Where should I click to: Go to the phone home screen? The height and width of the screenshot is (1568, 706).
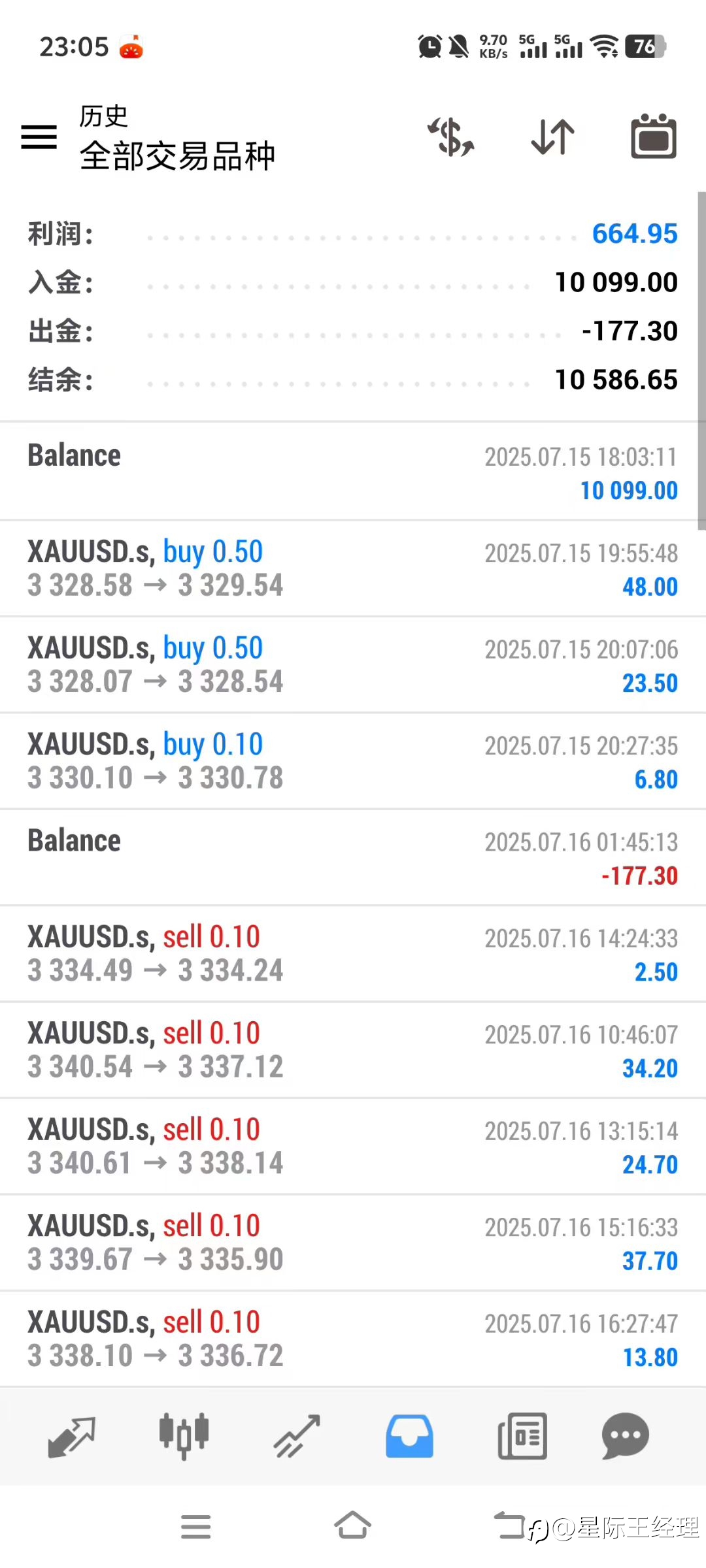(353, 1526)
